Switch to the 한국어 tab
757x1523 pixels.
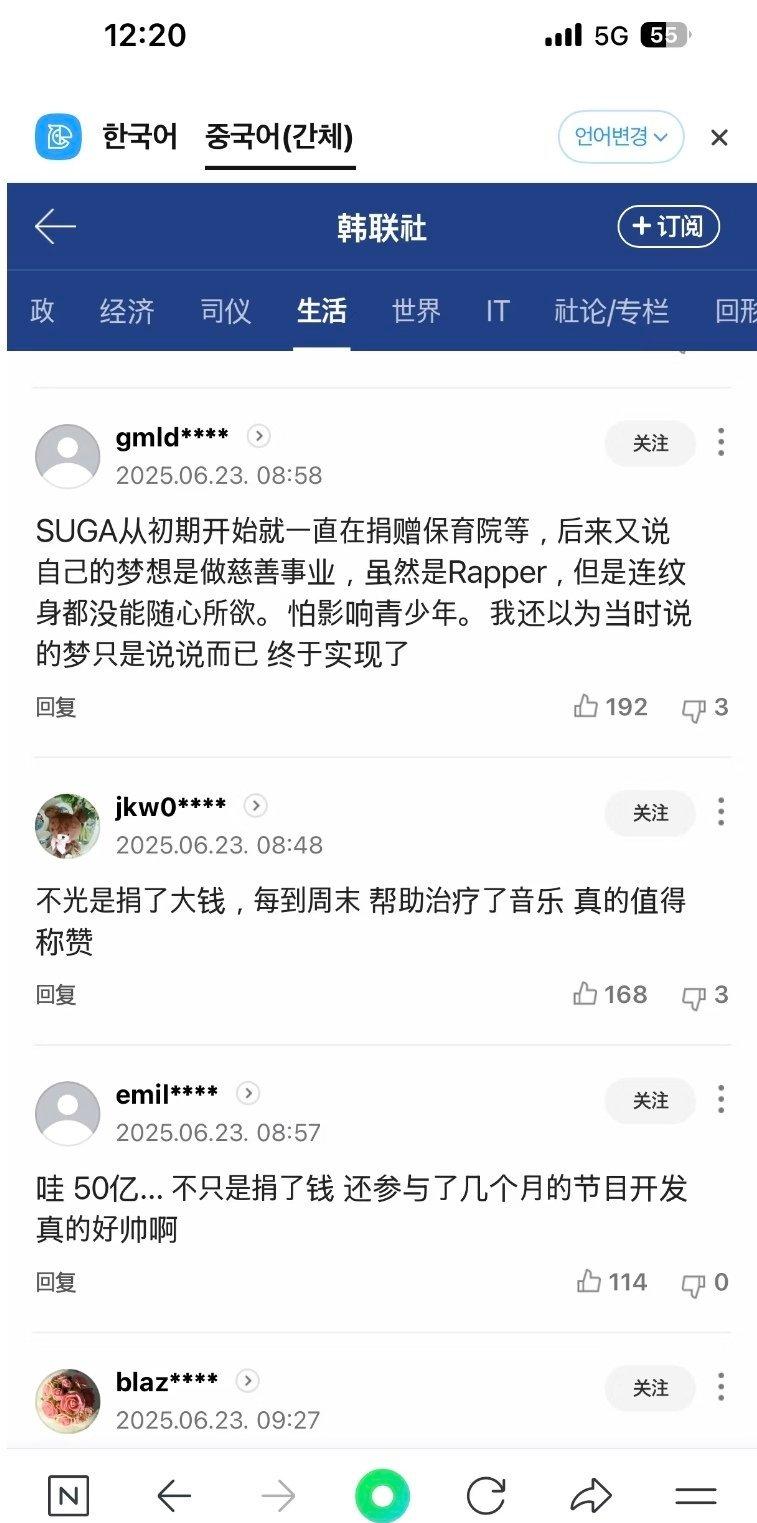[140, 136]
